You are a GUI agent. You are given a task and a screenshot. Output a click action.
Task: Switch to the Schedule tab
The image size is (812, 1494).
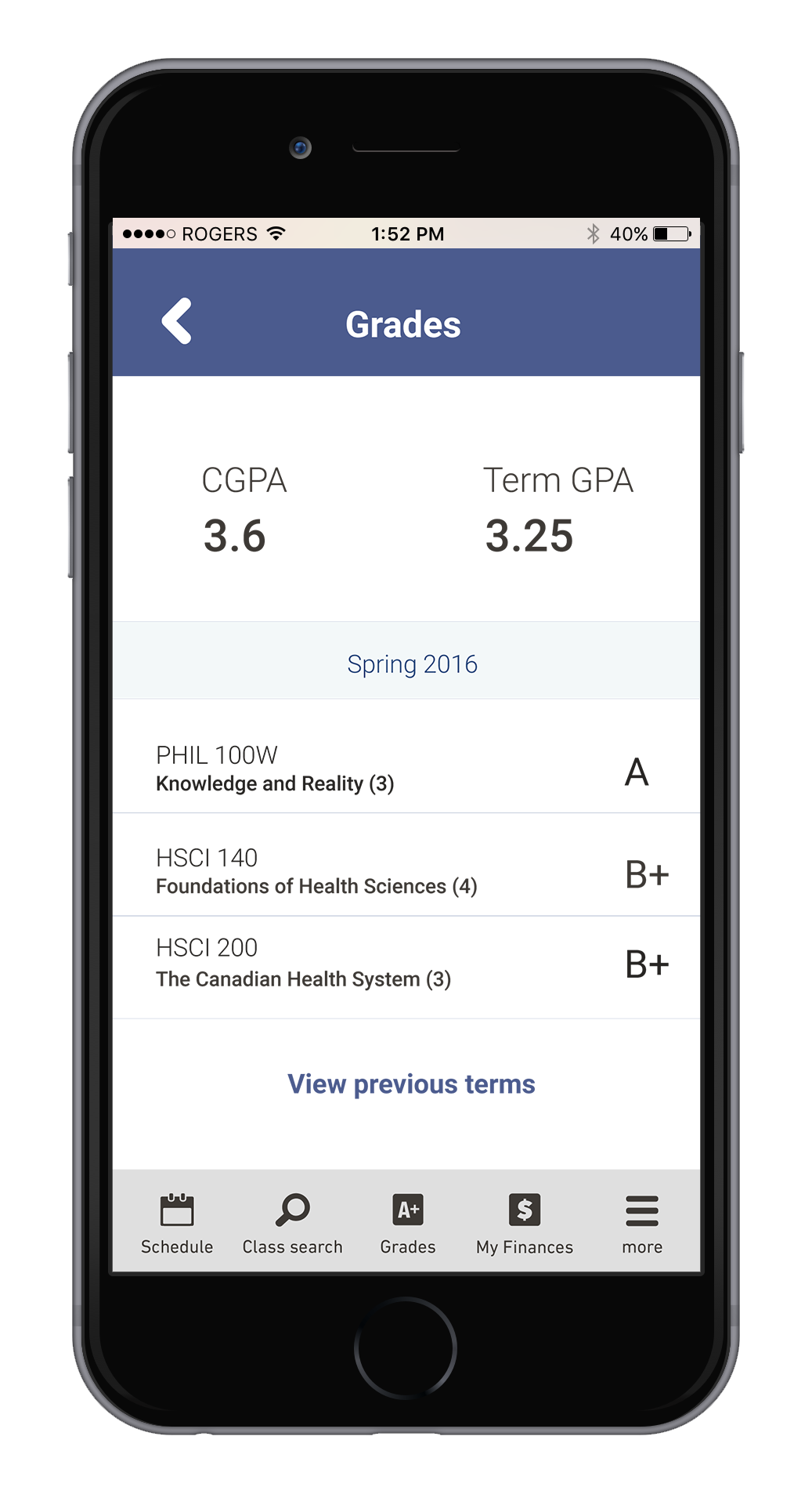click(177, 1223)
